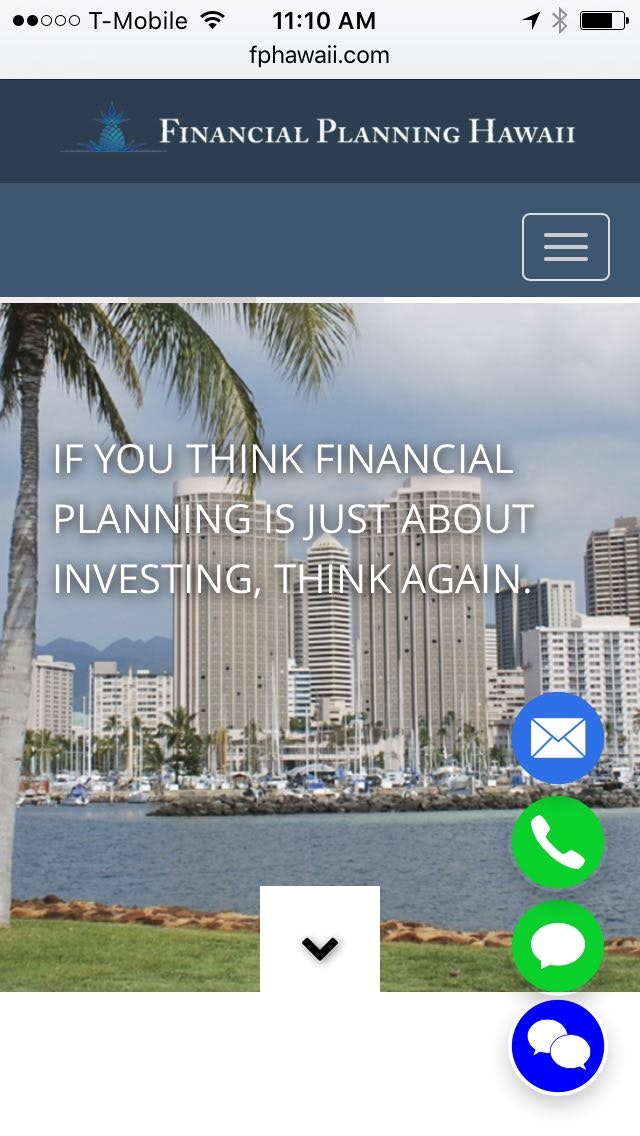
Task: Start a live chat with the blue chat bubble
Action: pyautogui.click(x=557, y=1046)
